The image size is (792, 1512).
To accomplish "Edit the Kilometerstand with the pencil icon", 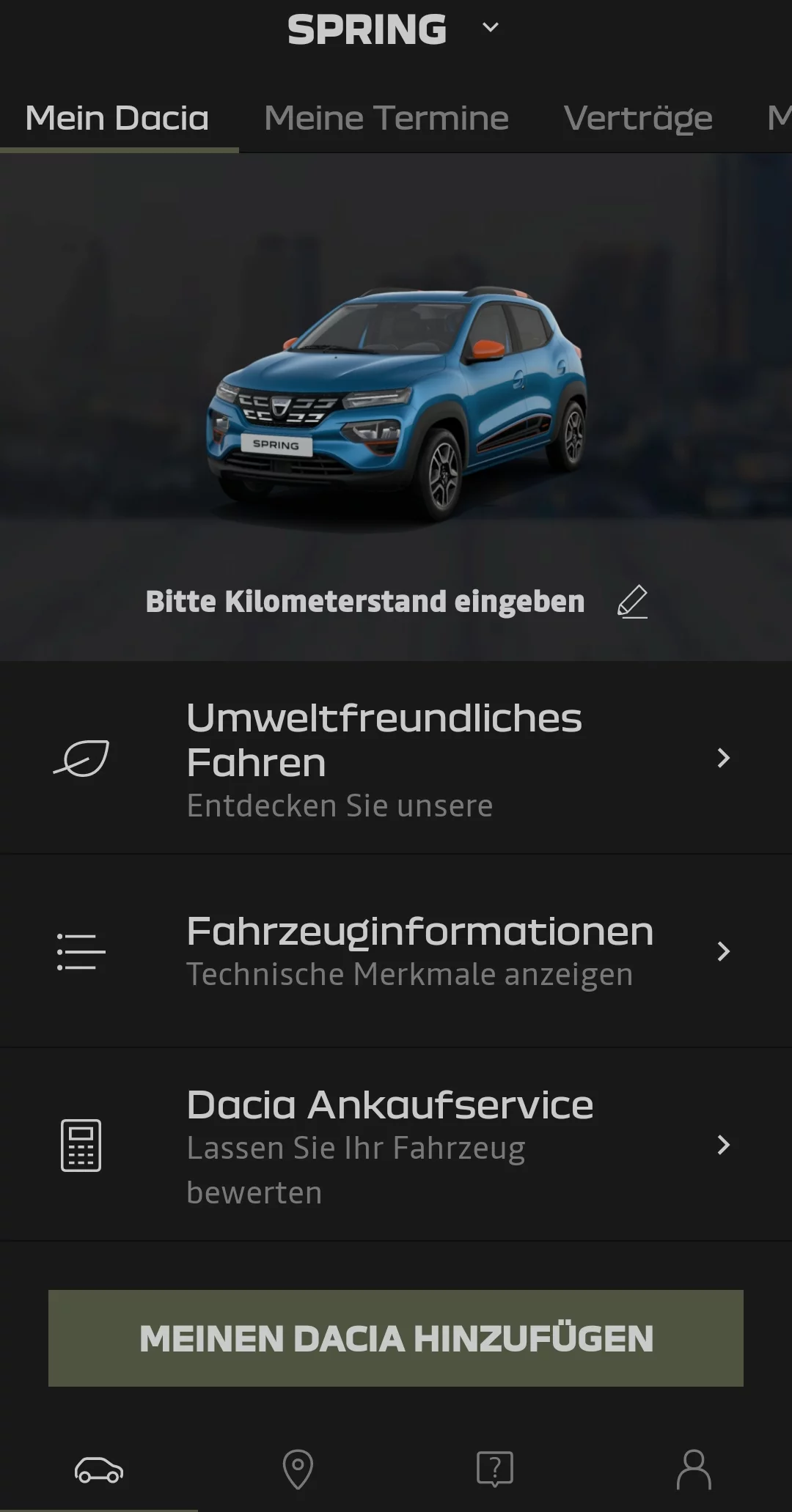I will 632,602.
